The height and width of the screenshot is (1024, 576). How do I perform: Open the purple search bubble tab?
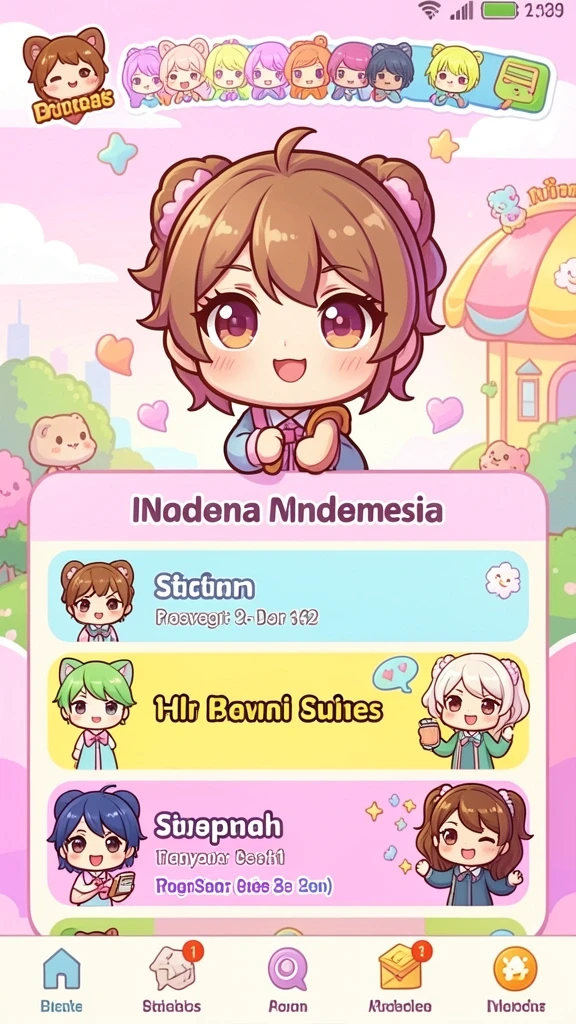287,979
